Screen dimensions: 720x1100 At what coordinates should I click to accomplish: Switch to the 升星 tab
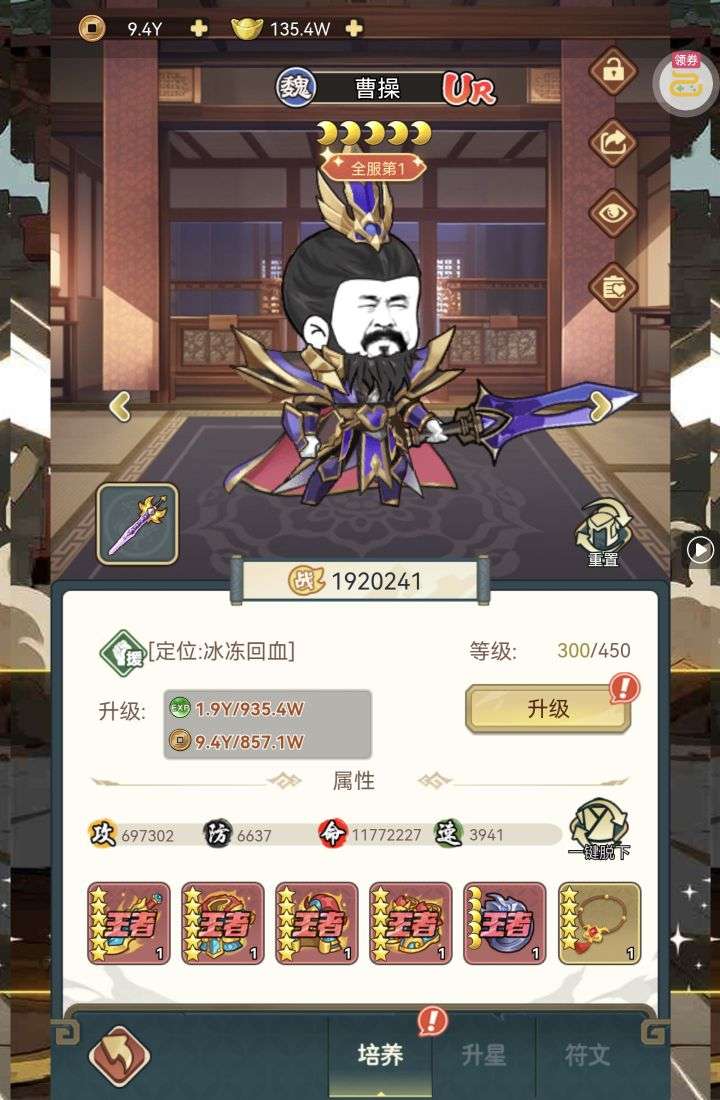pyautogui.click(x=484, y=1055)
